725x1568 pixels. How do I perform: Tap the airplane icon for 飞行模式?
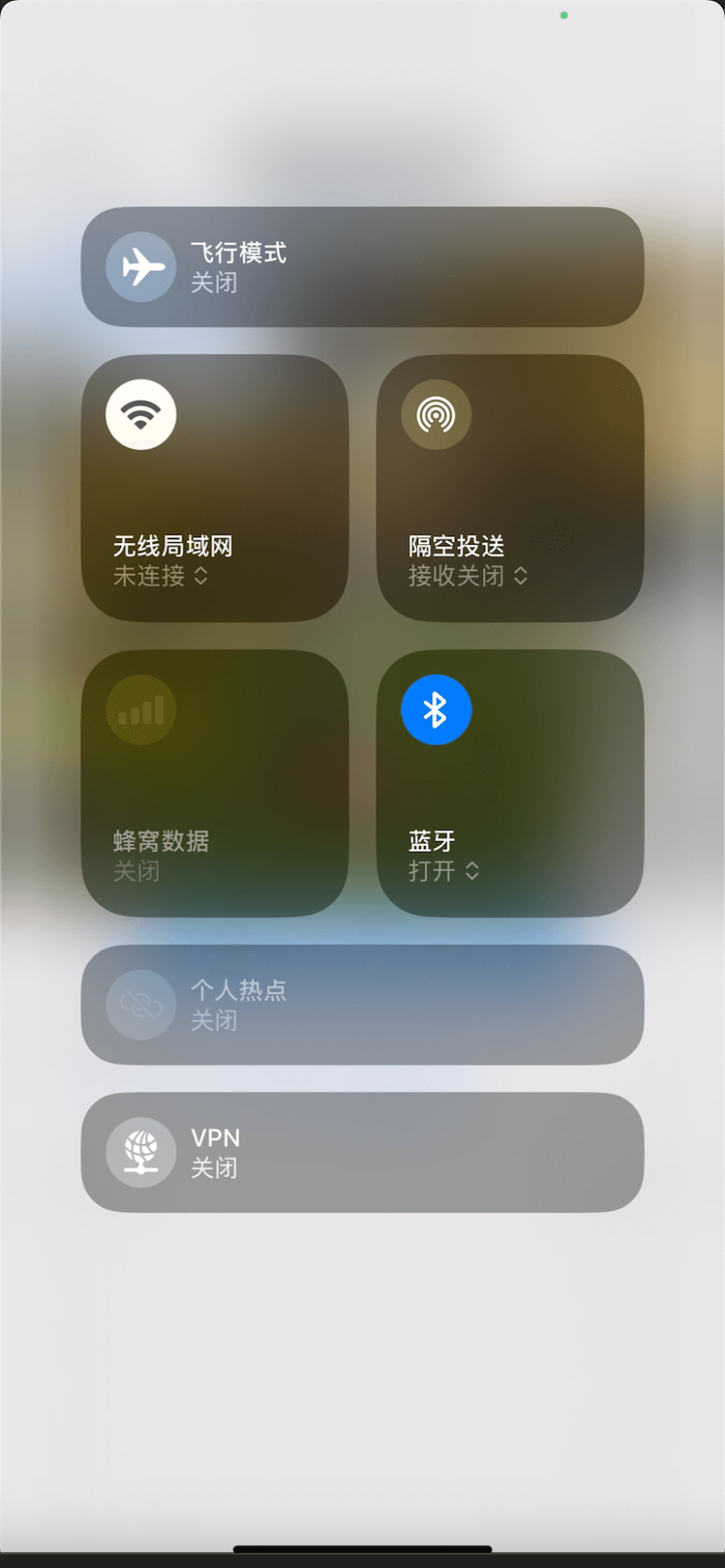coord(140,267)
